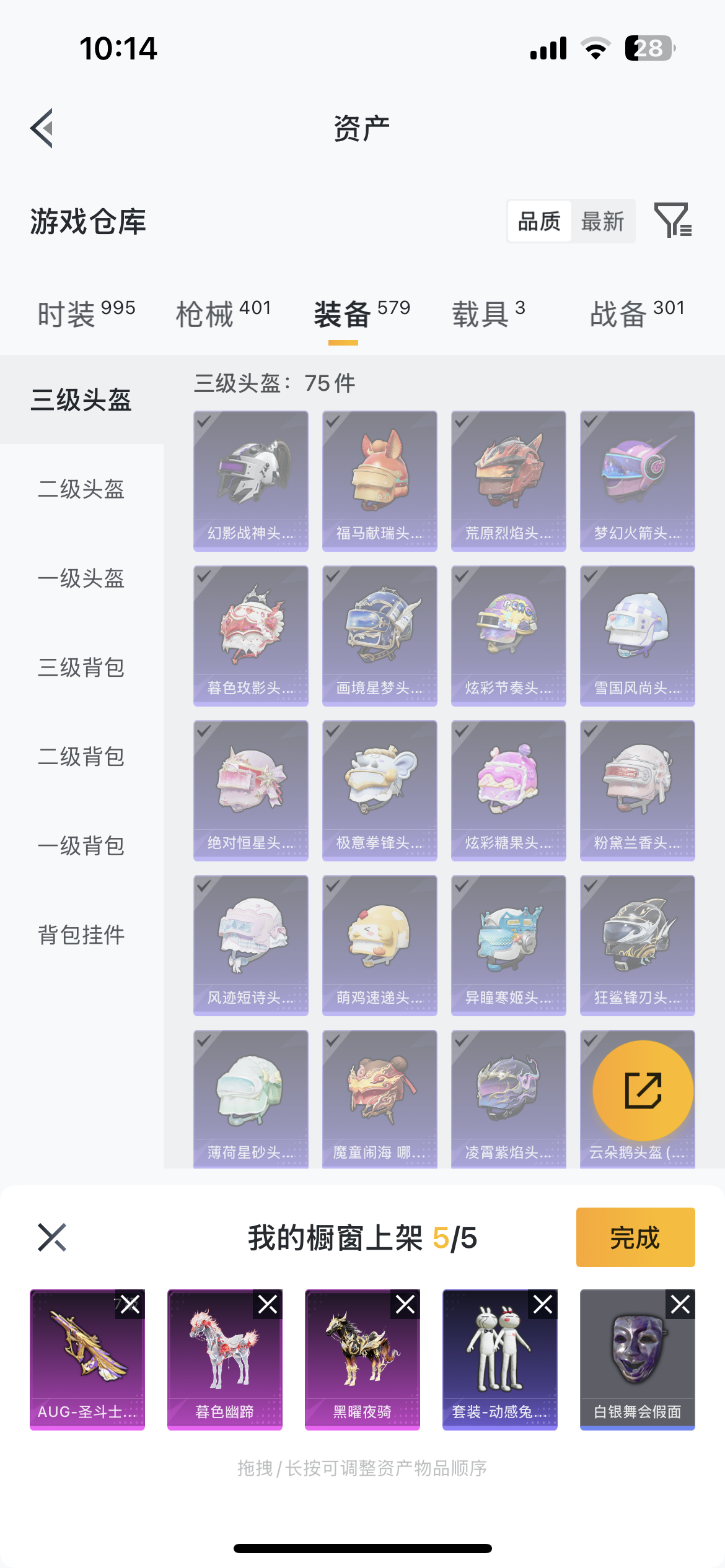Select the 二级头盔 category

tap(81, 489)
